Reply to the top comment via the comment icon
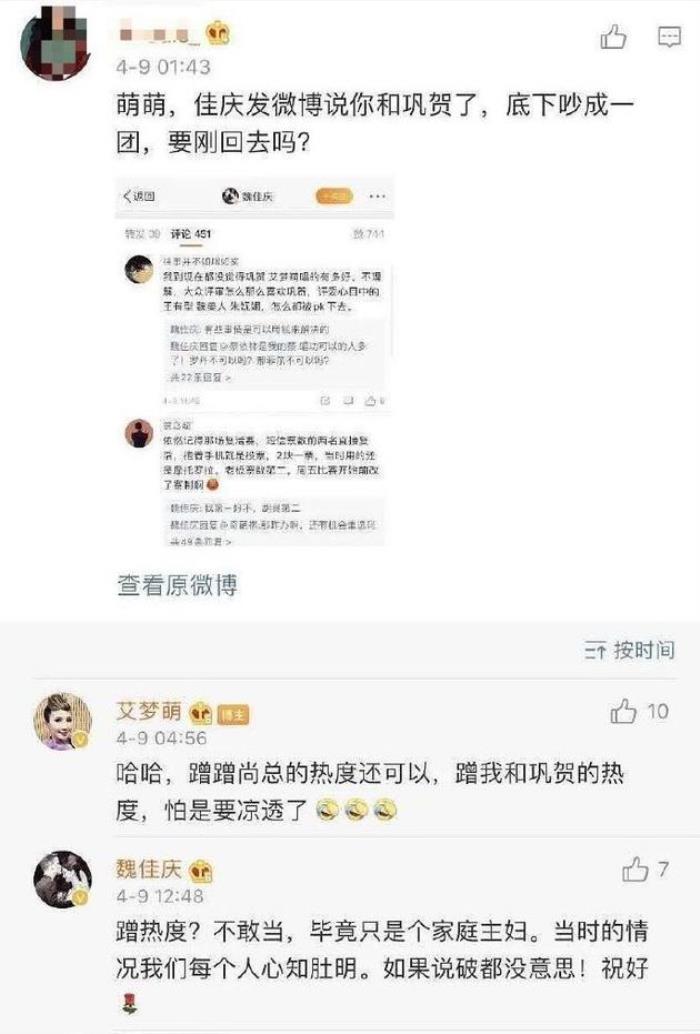 [x=669, y=38]
